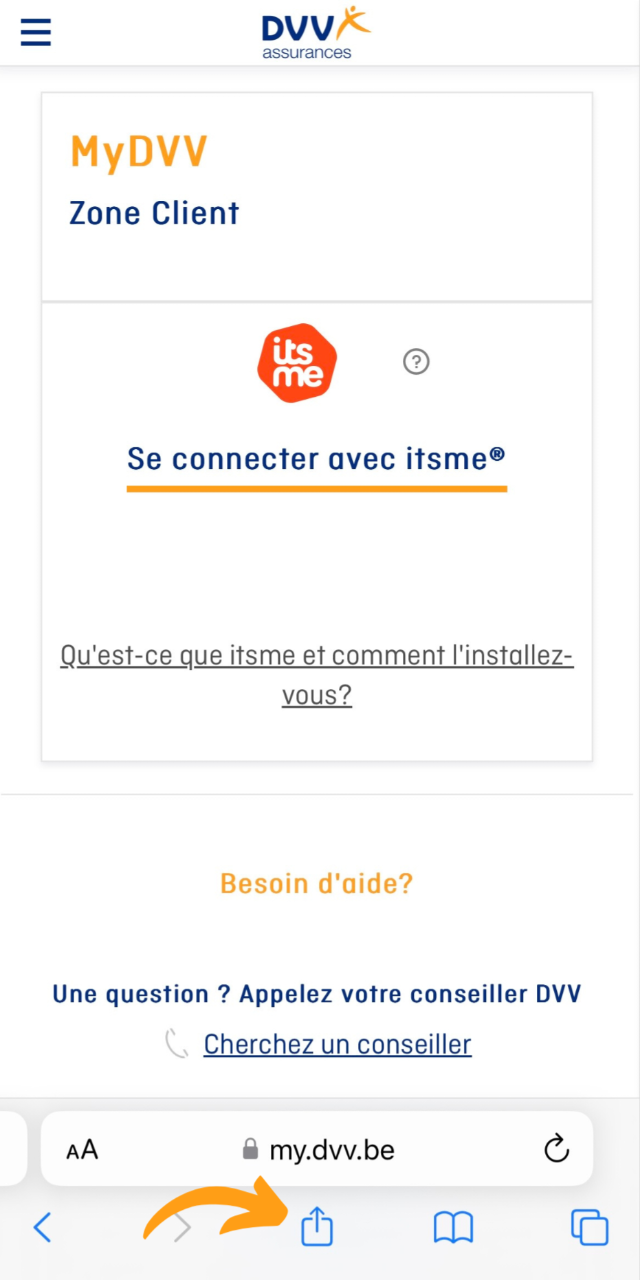The width and height of the screenshot is (640, 1280).
Task: Open the Safari share sheet
Action: 317,1227
